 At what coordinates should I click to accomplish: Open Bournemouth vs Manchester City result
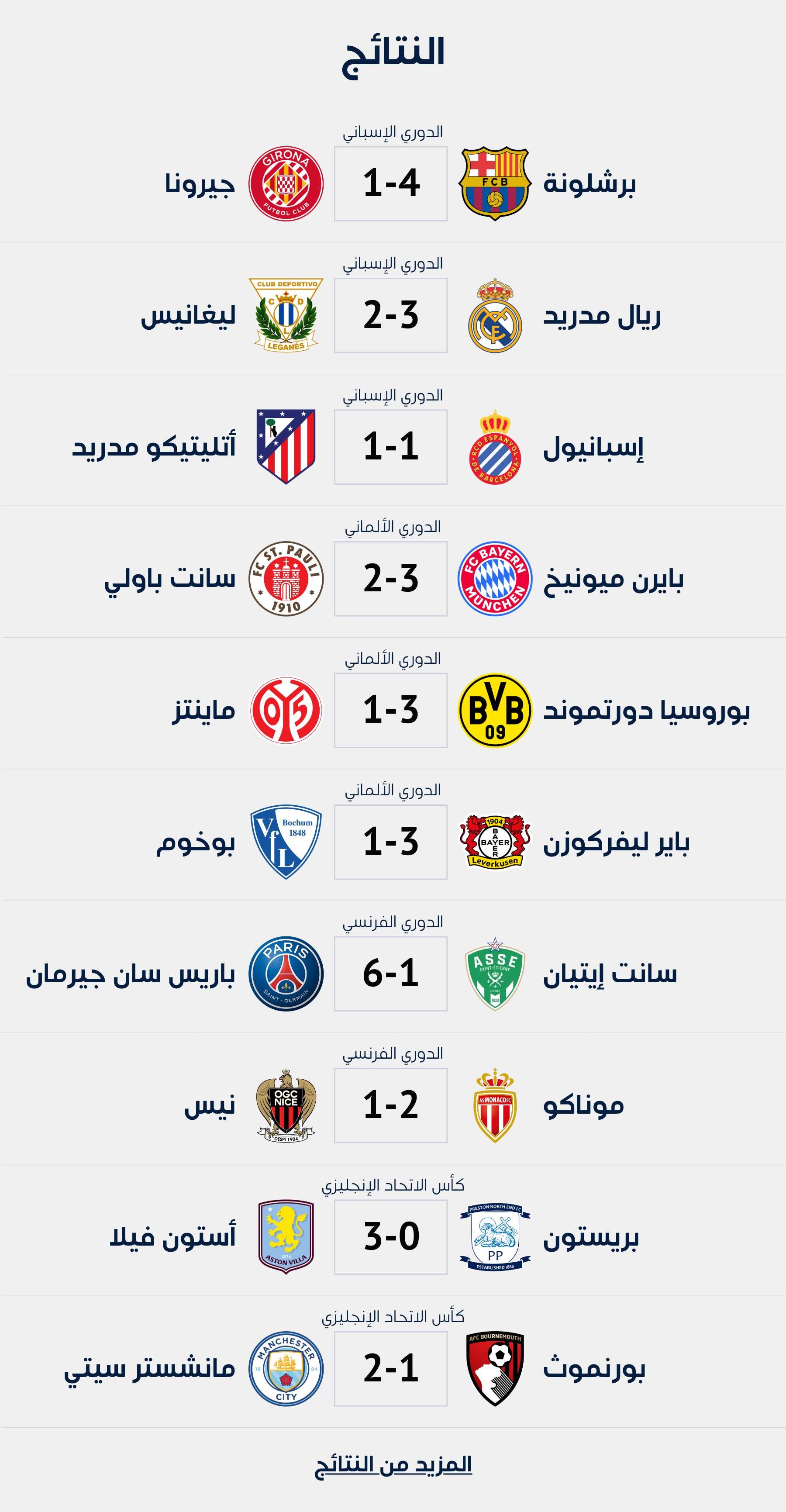coord(391,1368)
